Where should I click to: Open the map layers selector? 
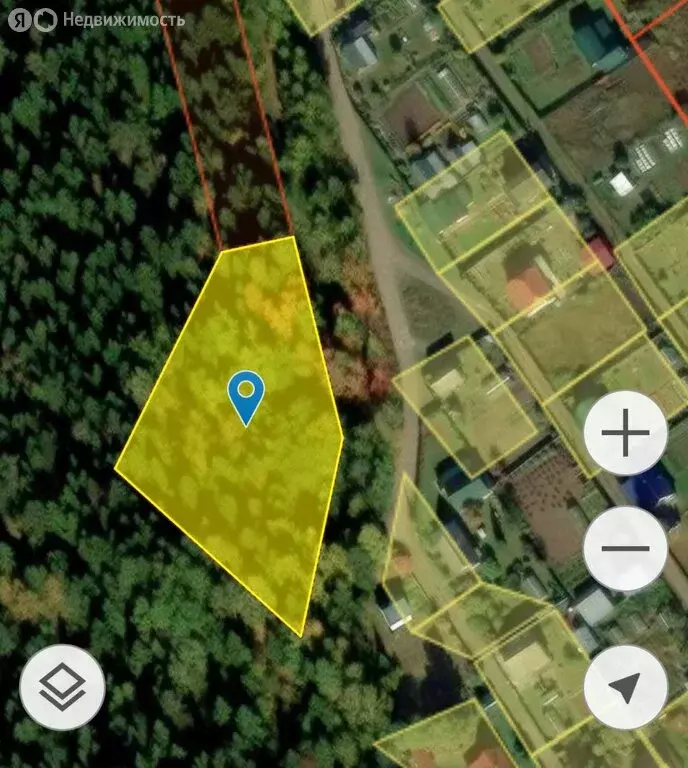pyautogui.click(x=62, y=687)
